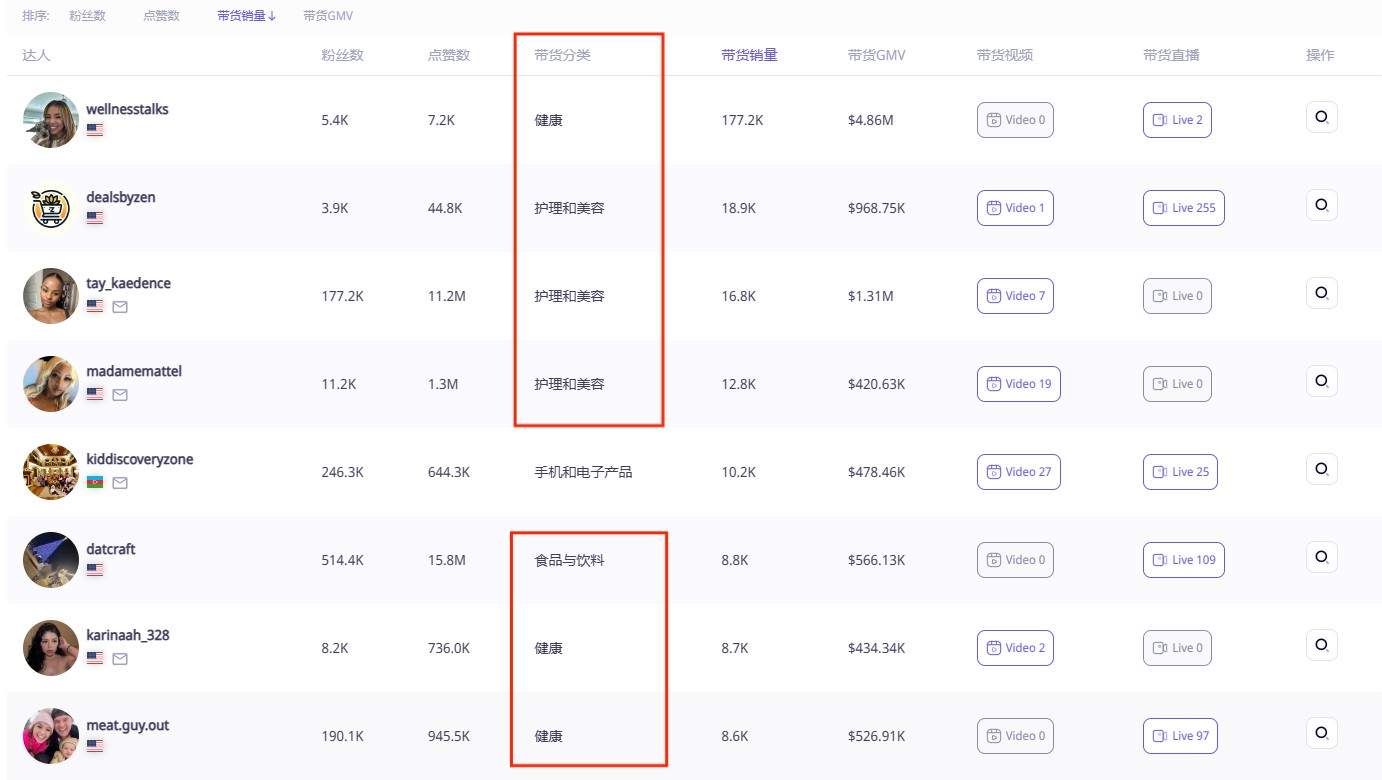The height and width of the screenshot is (780, 1382).
Task: Tap the email icon under tay_kaedence
Action: coord(120,307)
